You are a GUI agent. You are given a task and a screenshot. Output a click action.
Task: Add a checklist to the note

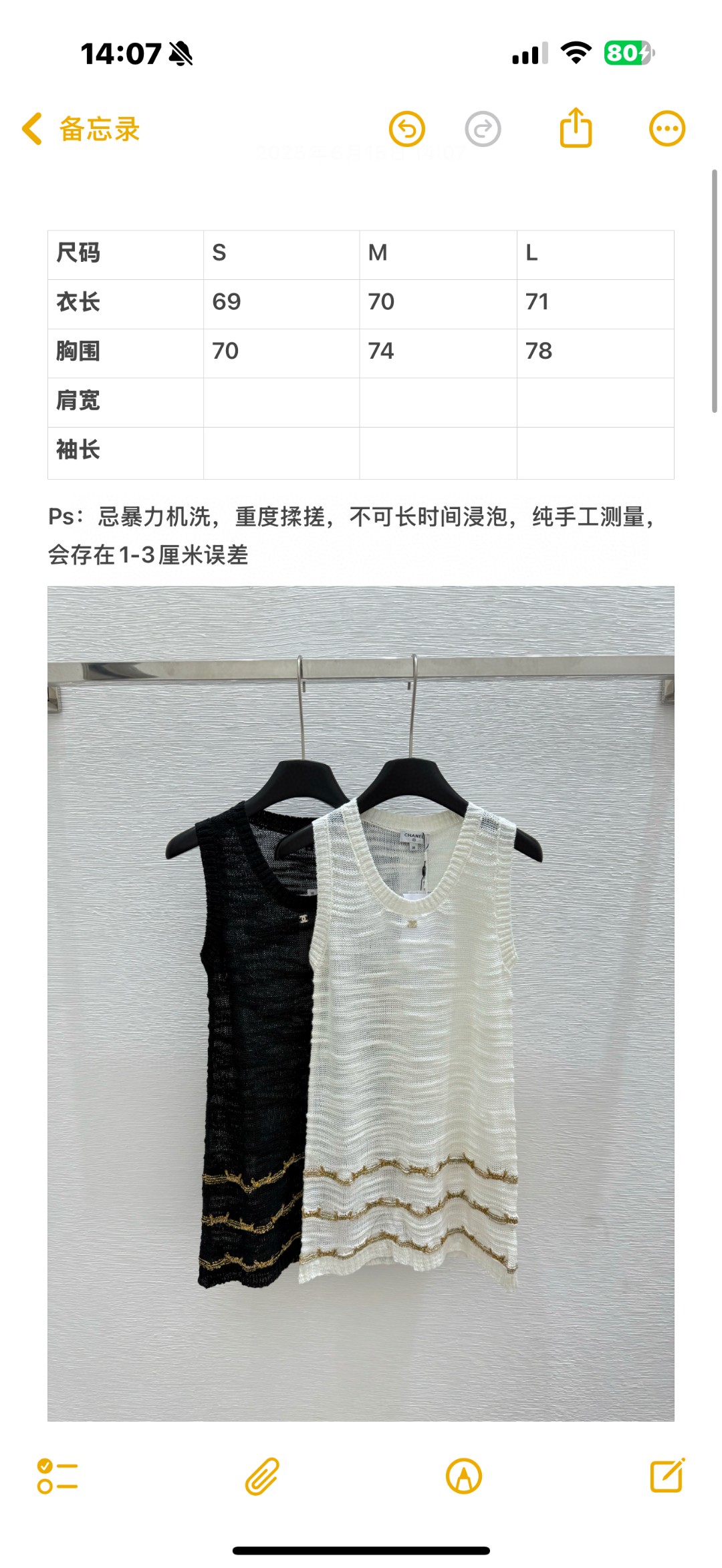tap(57, 1476)
